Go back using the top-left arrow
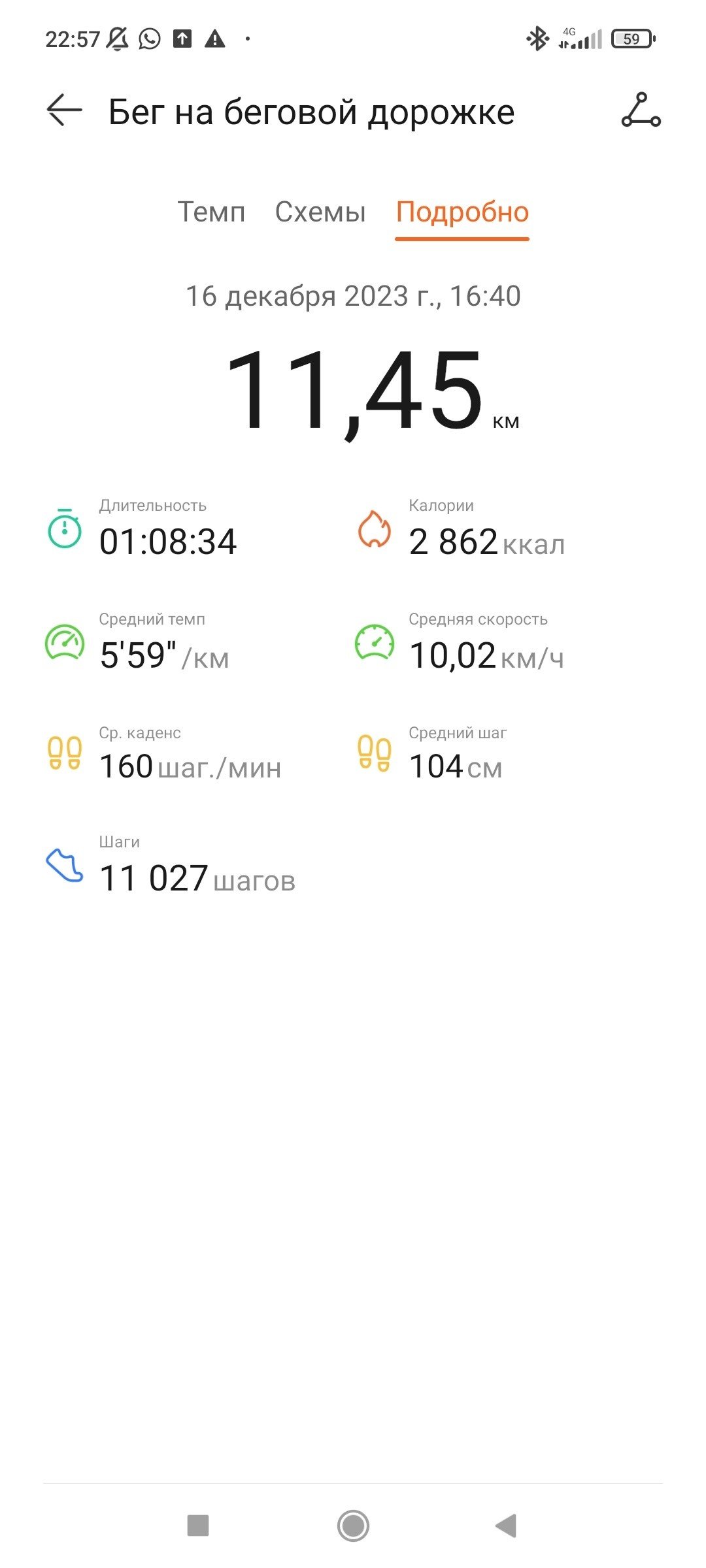 64,110
